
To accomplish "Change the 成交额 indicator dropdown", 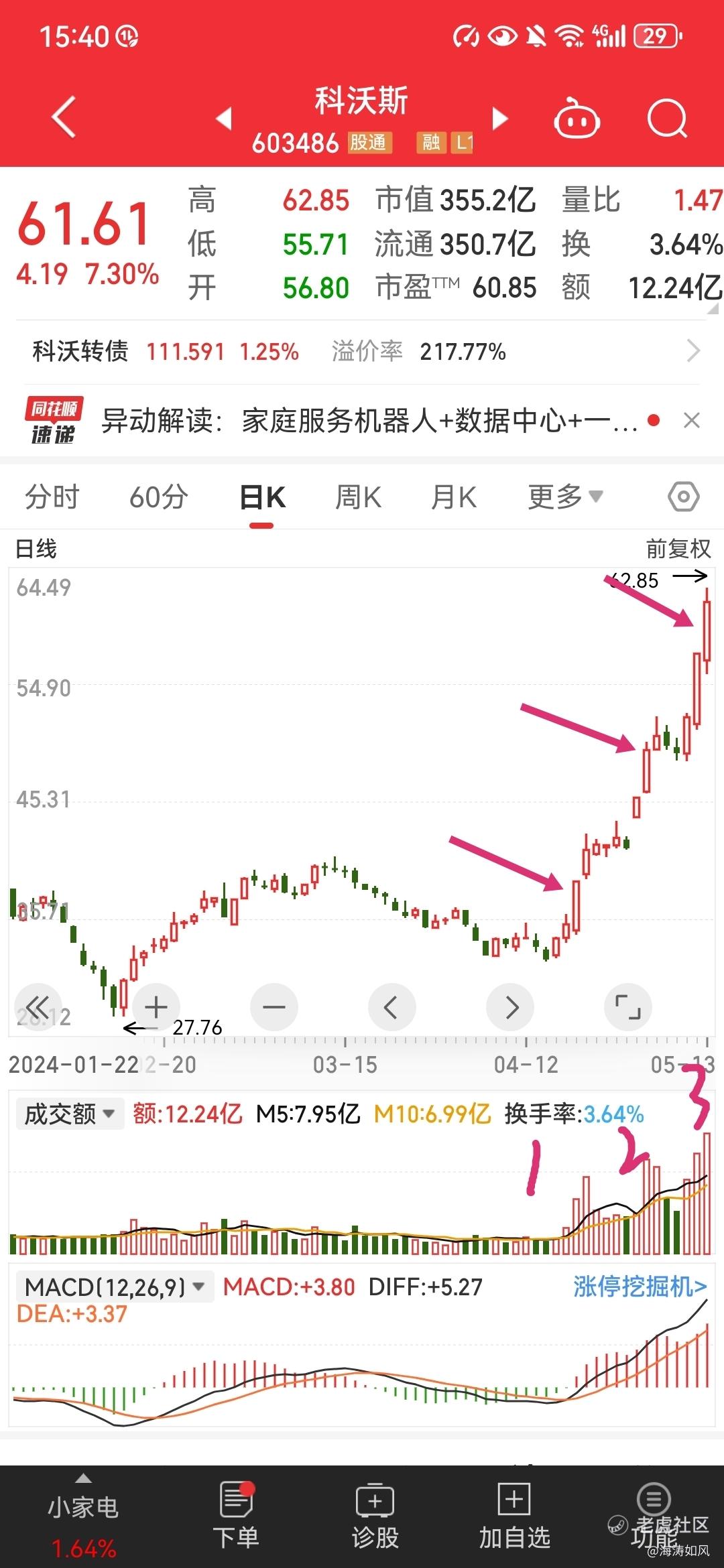I will (70, 1114).
